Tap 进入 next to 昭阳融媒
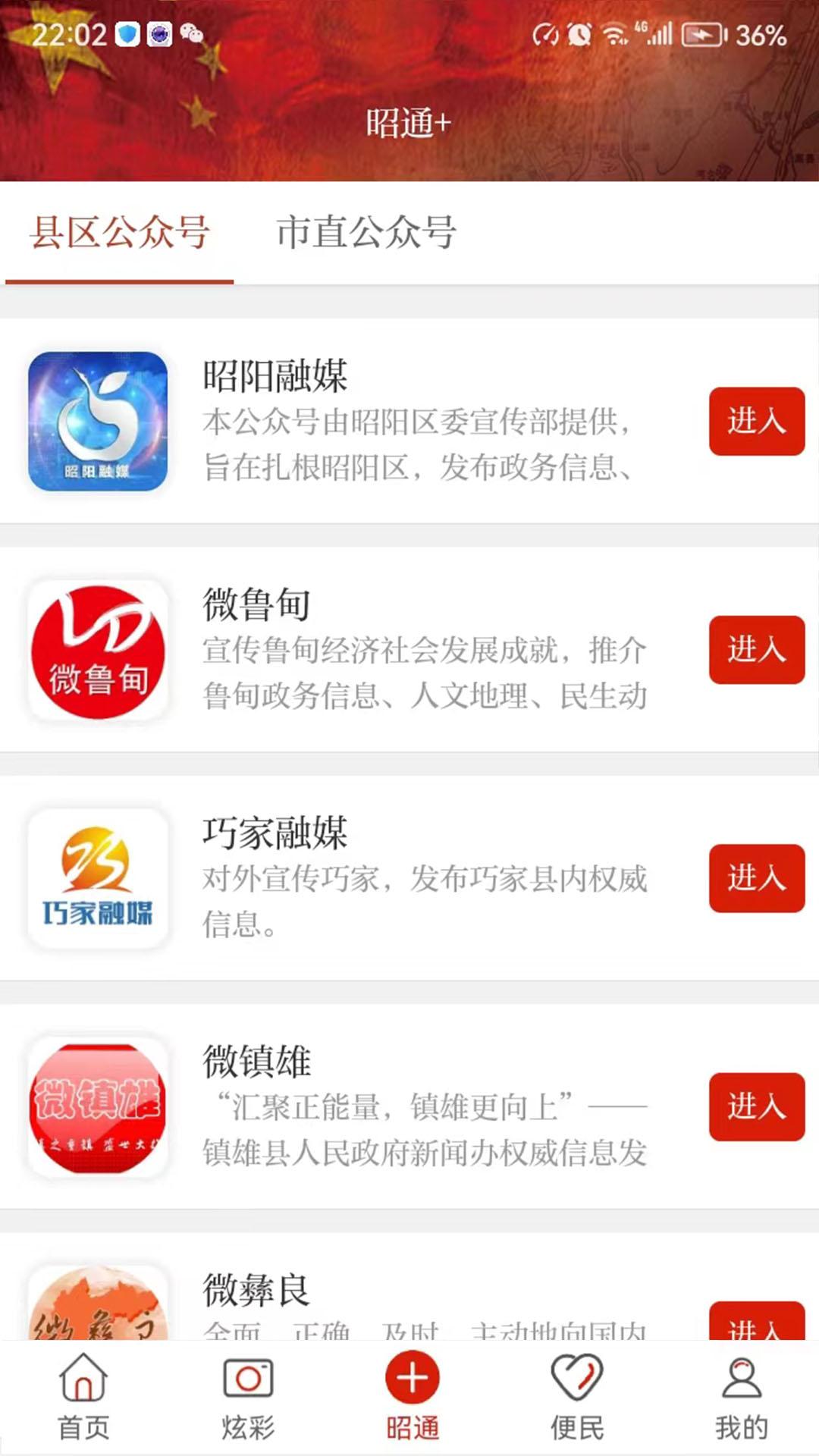This screenshot has height=1456, width=819. [756, 422]
